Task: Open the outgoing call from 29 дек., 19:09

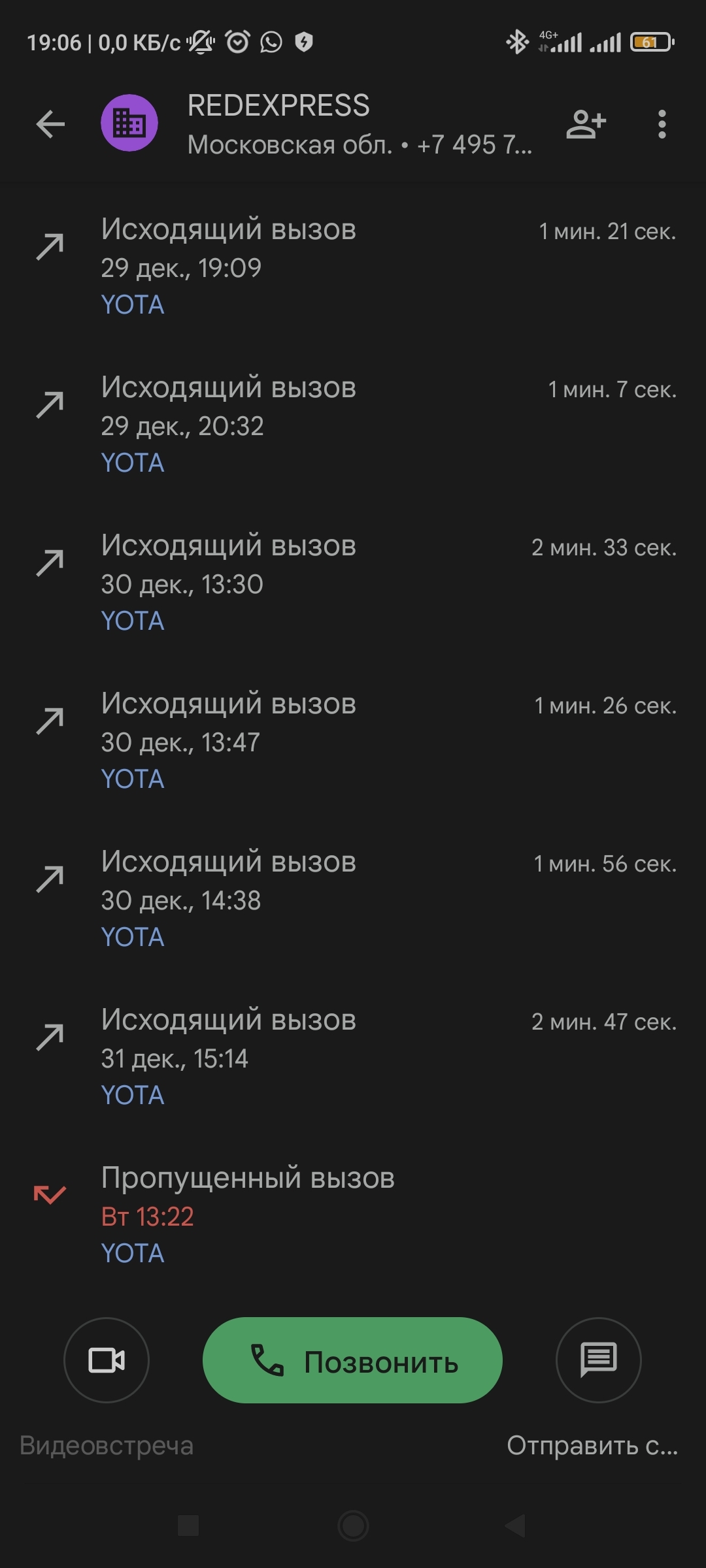Action: [353, 267]
